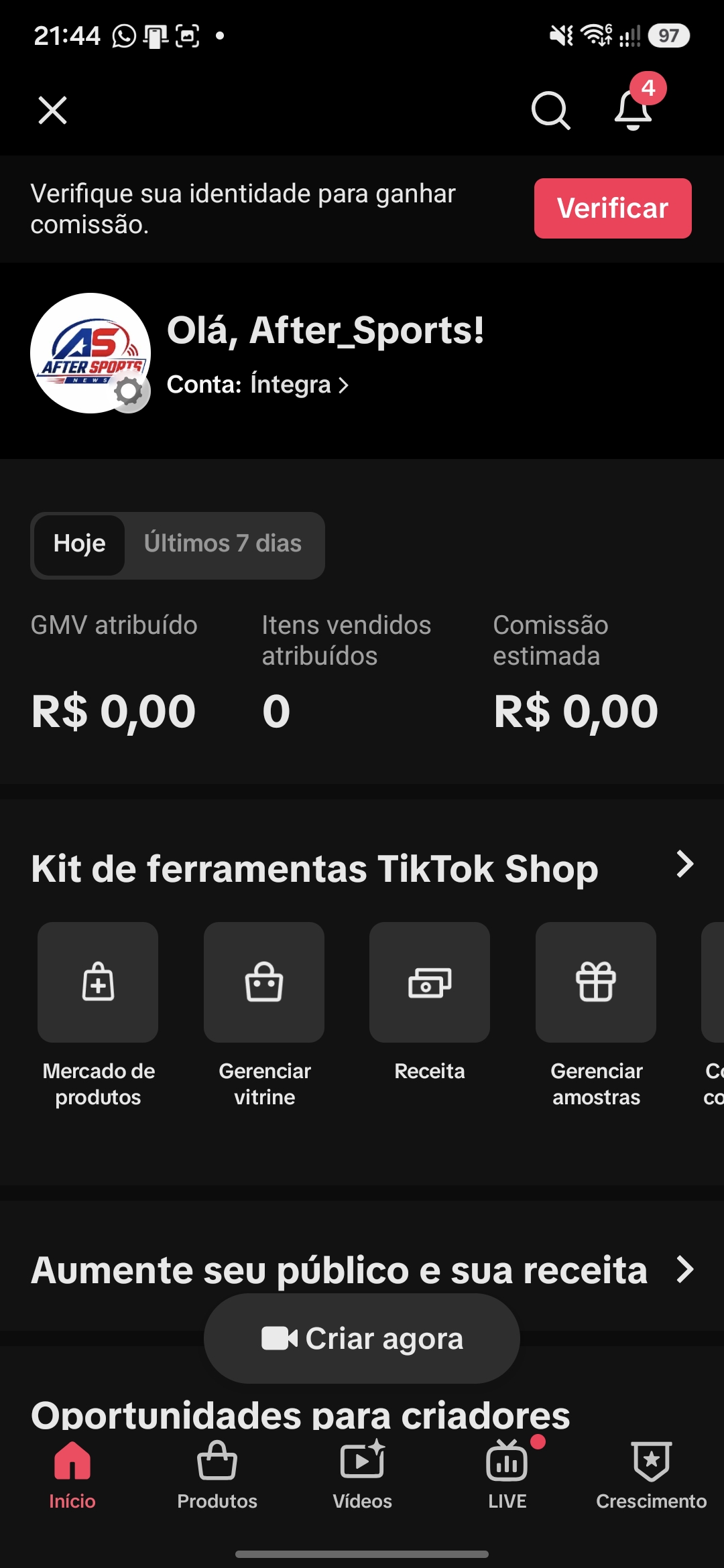
Task: Switch to Últimos 7 dias
Action: click(223, 543)
